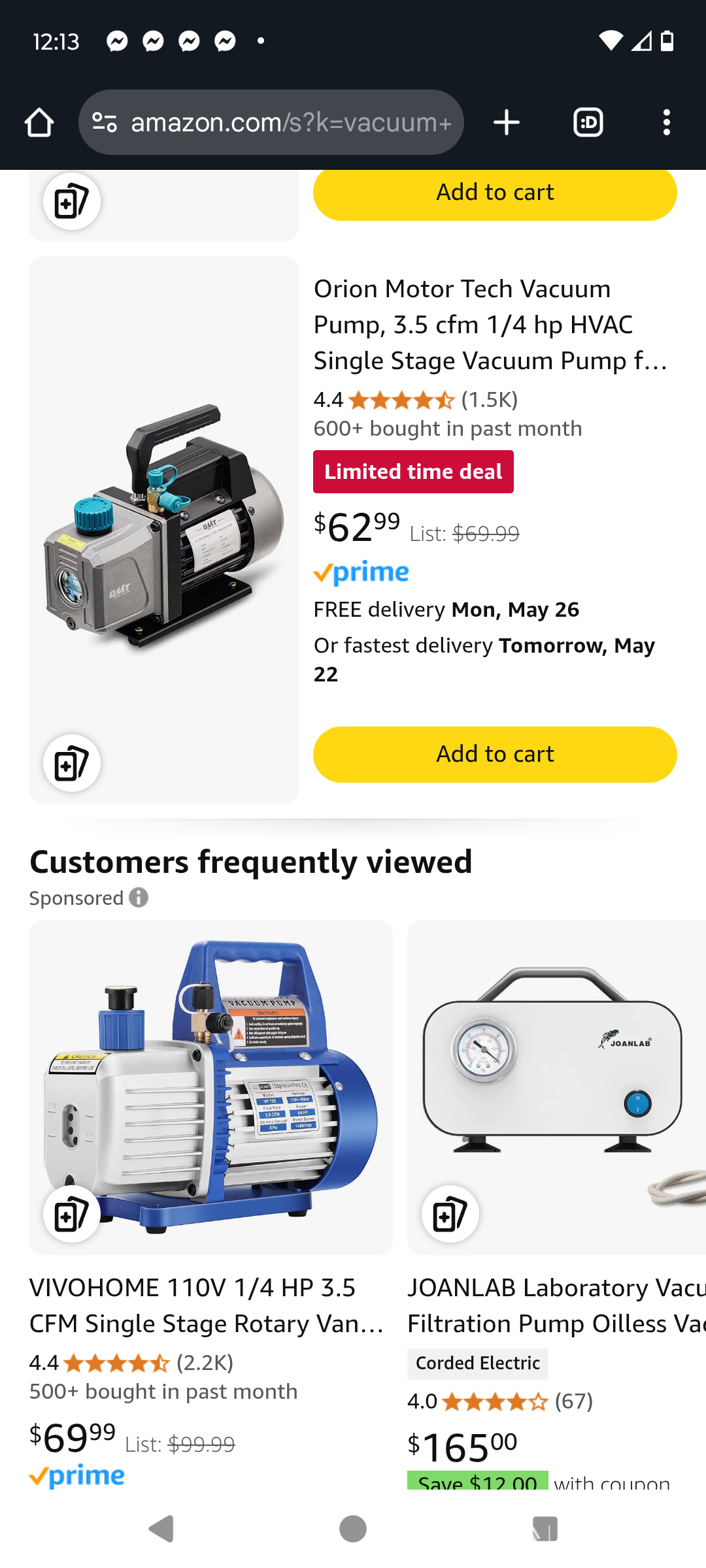Screen dimensions: 706x1568
Task: Tap compare icon on Orion Motor Tech image
Action: pyautogui.click(x=72, y=763)
